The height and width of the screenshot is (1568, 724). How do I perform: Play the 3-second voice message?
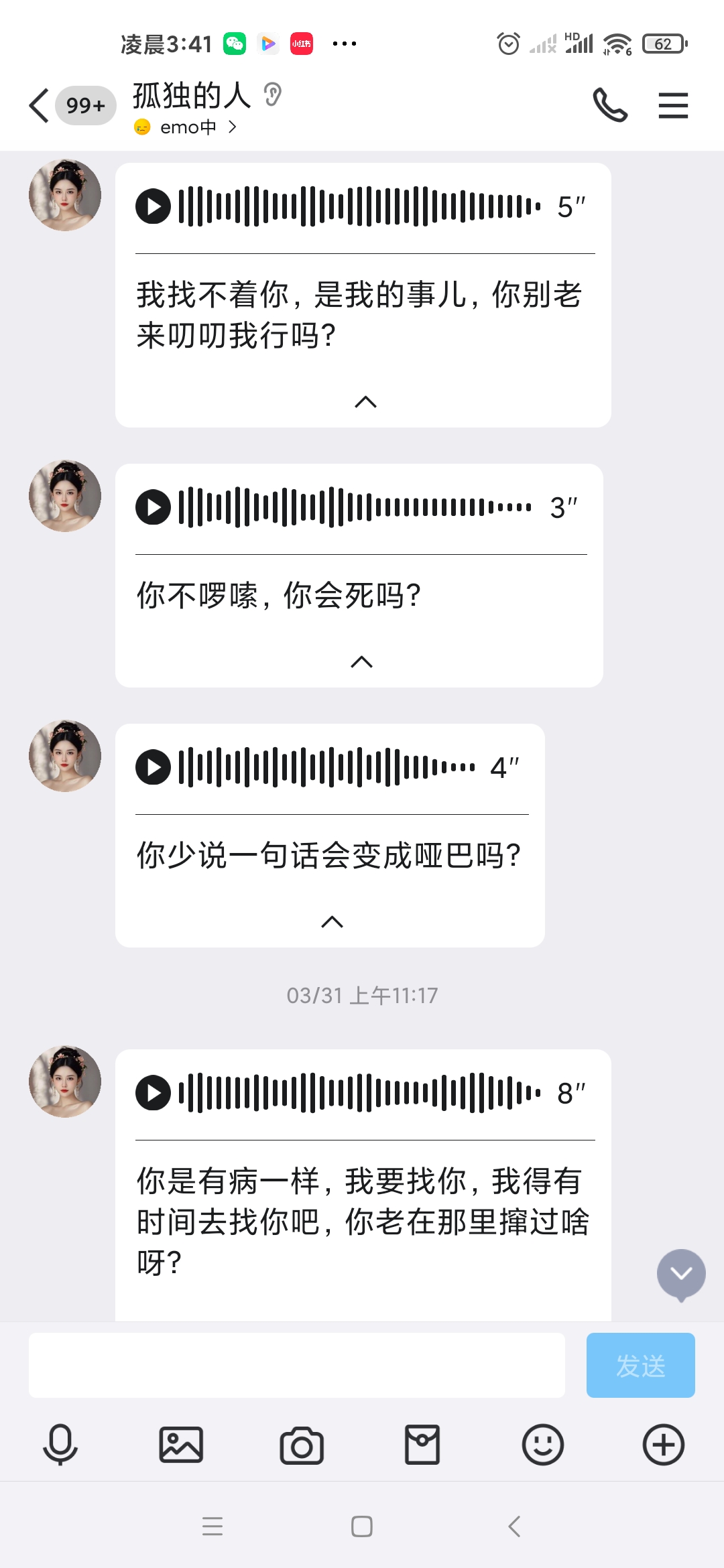tap(154, 507)
